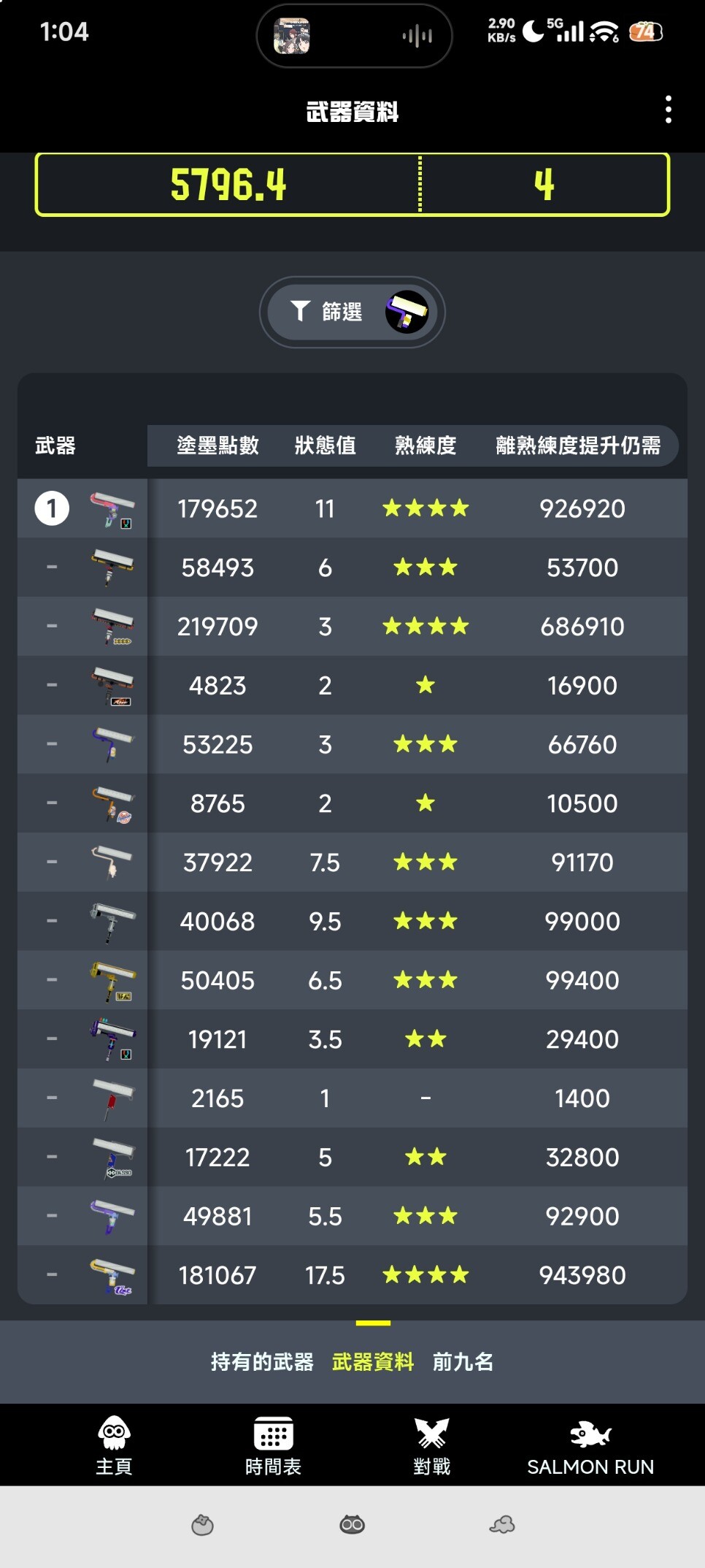Open the SALMON RUN section
The image size is (705, 1568).
pos(590,1445)
